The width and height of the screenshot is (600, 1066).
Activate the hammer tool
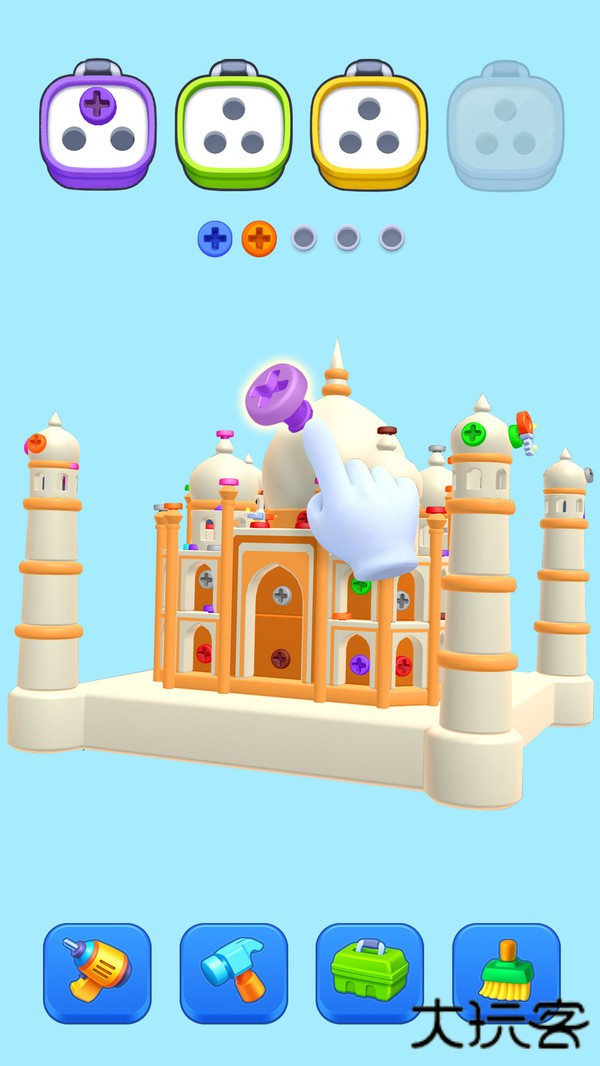coord(233,972)
